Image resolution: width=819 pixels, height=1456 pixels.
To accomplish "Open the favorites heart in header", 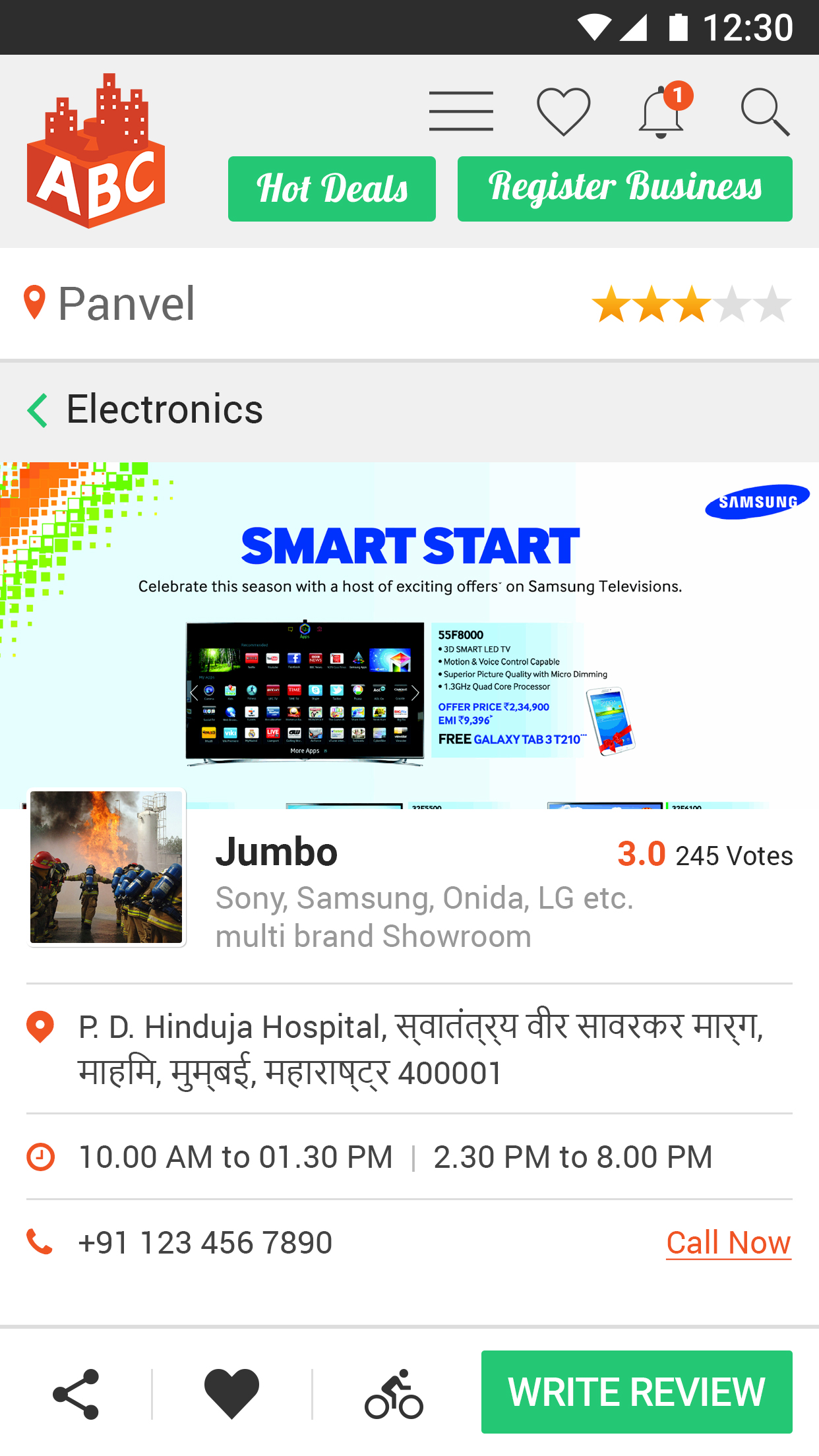I will 563,111.
